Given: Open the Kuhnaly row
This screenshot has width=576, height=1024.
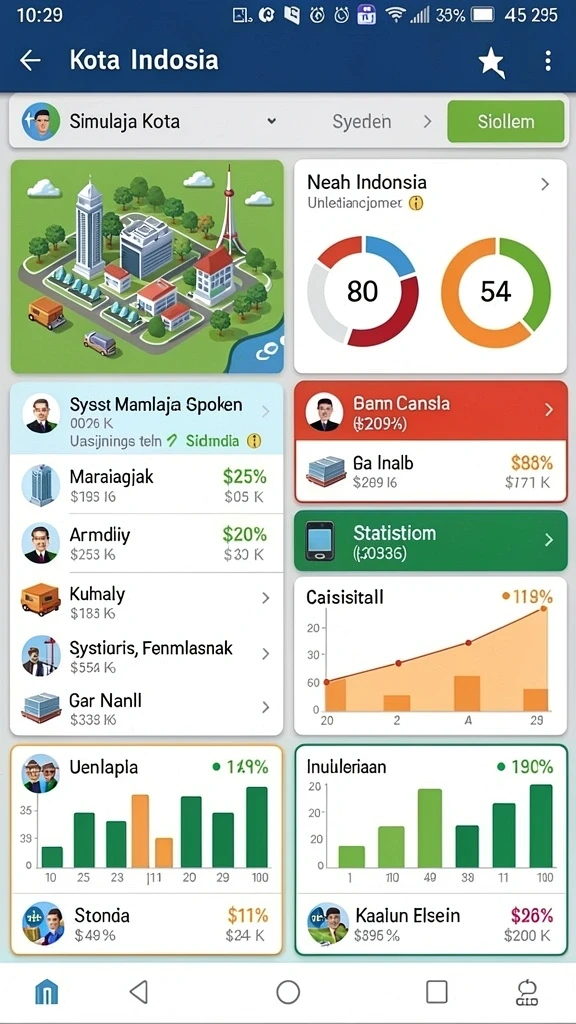Looking at the screenshot, I should point(147,600).
